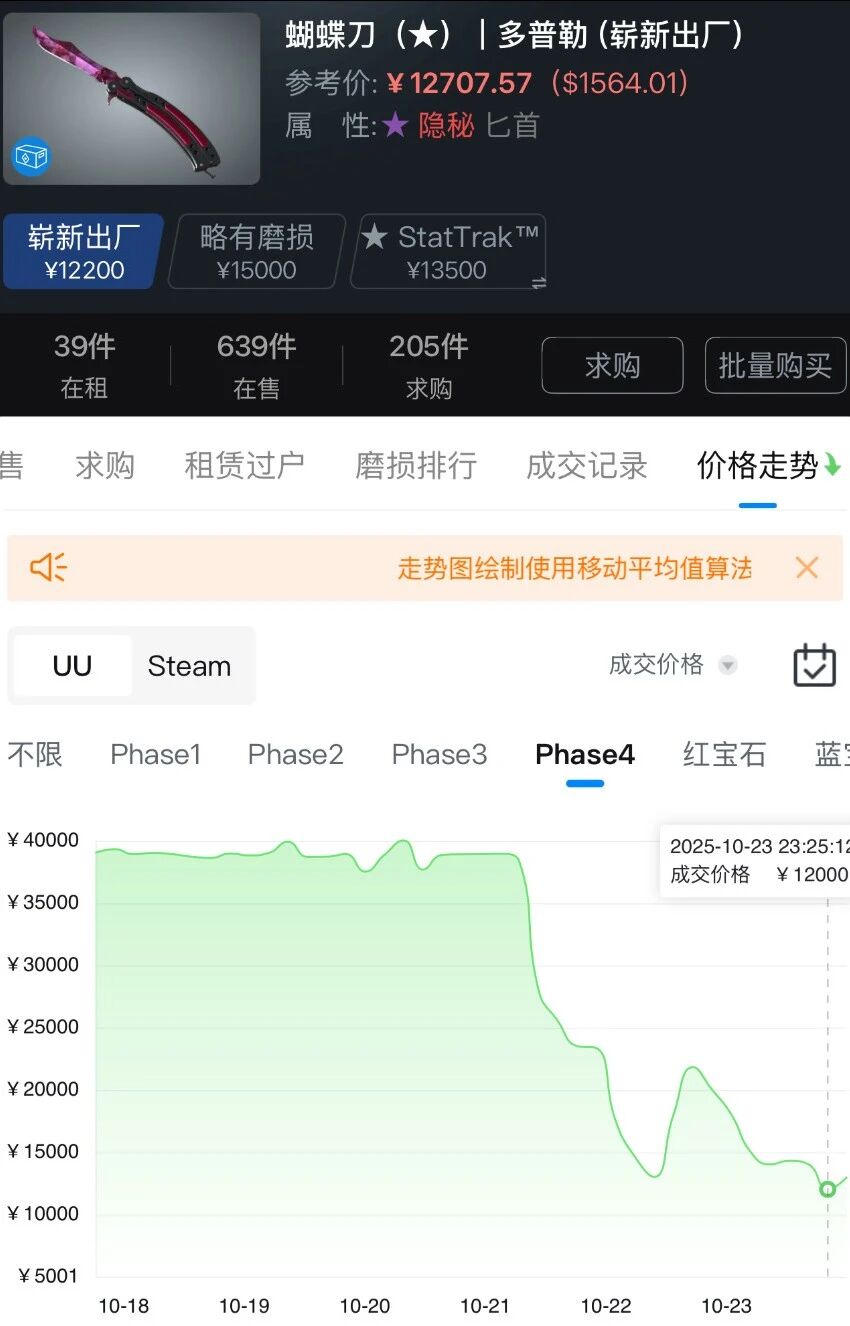This screenshot has width=850, height=1326.
Task: Open the calendar date picker
Action: pos(814,665)
